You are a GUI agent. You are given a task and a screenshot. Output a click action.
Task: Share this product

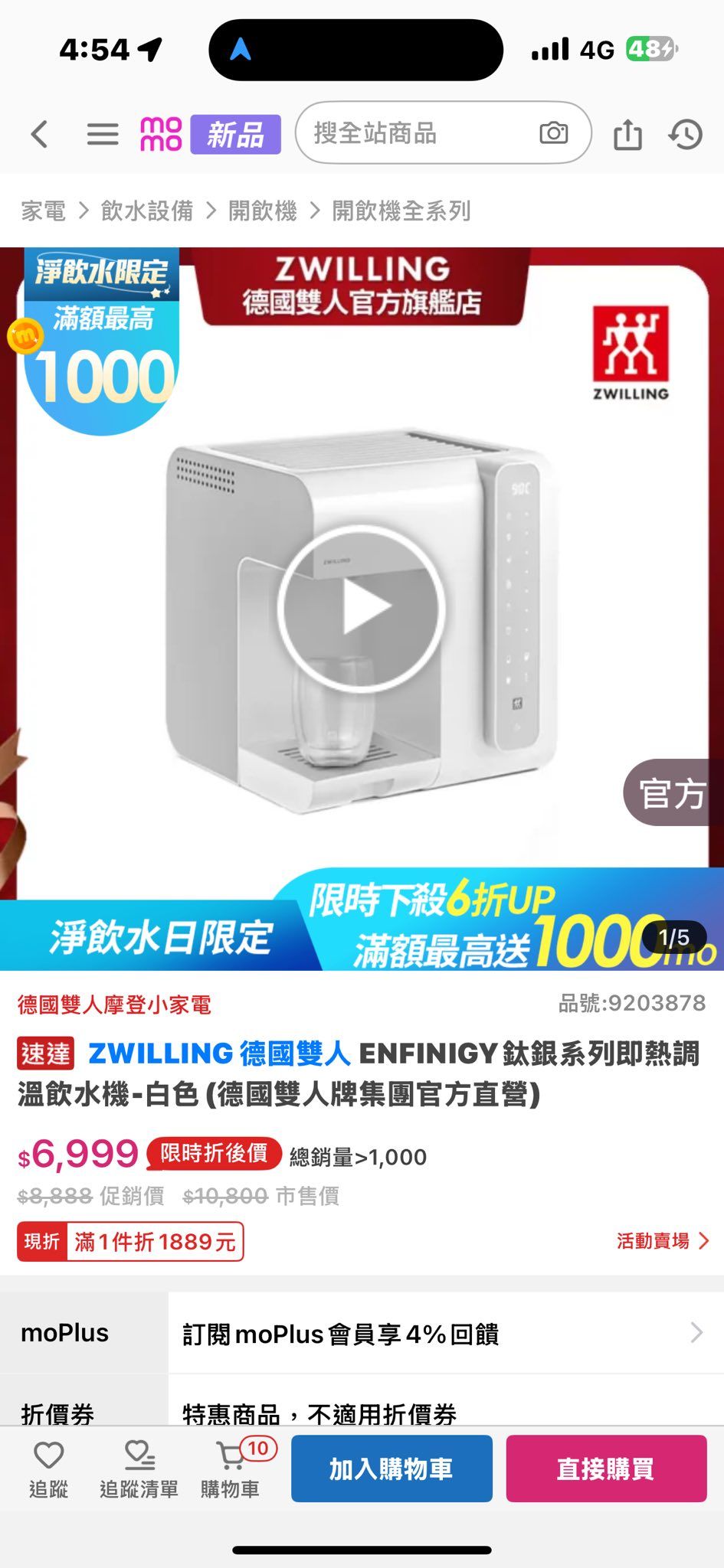point(627,134)
